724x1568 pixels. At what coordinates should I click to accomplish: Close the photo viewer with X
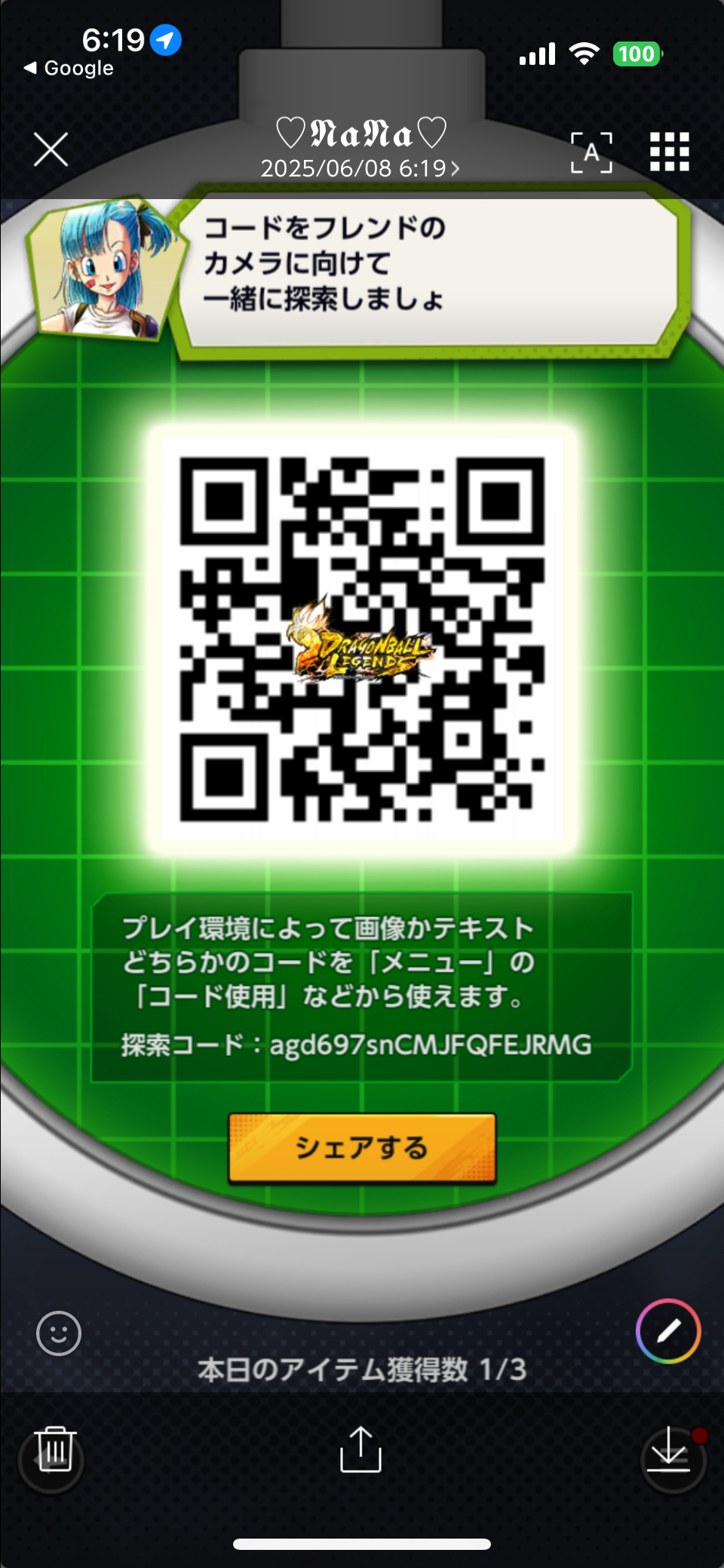click(51, 149)
